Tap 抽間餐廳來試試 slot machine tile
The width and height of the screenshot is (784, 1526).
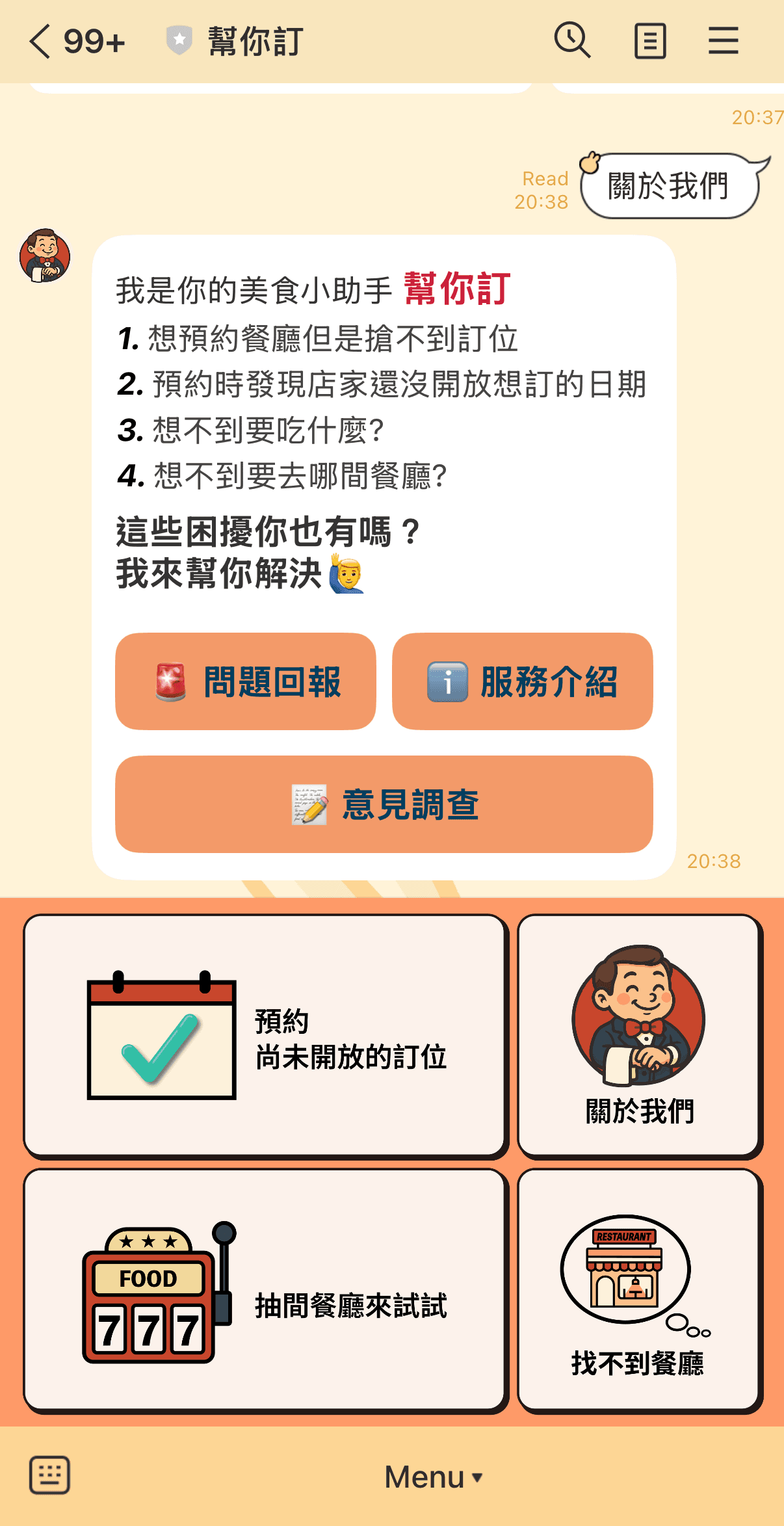(x=265, y=1290)
